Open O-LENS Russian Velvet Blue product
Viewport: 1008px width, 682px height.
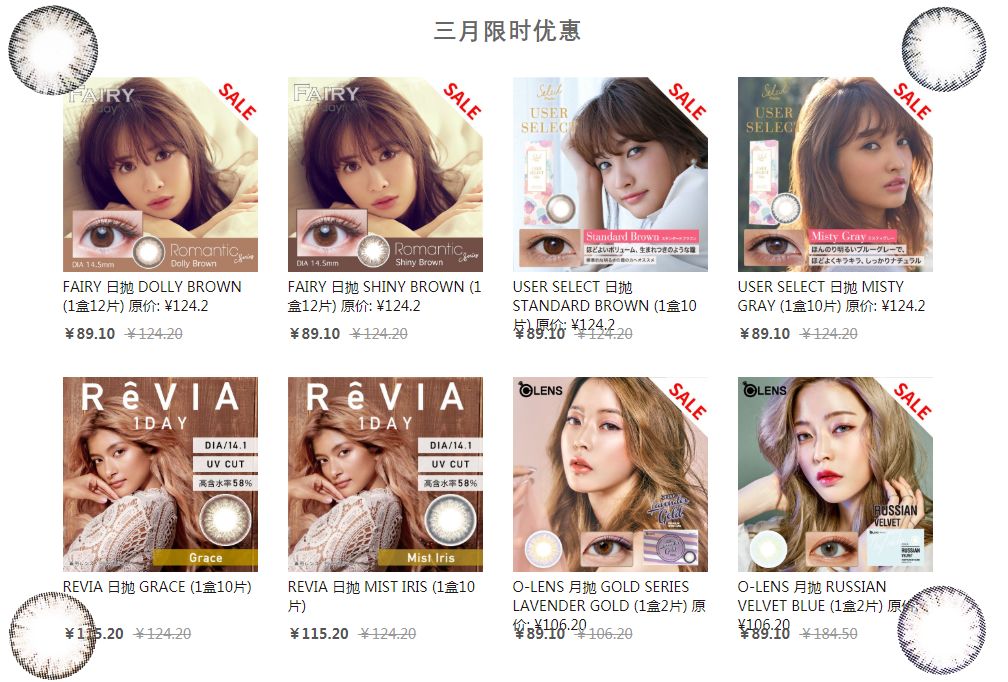(x=835, y=474)
